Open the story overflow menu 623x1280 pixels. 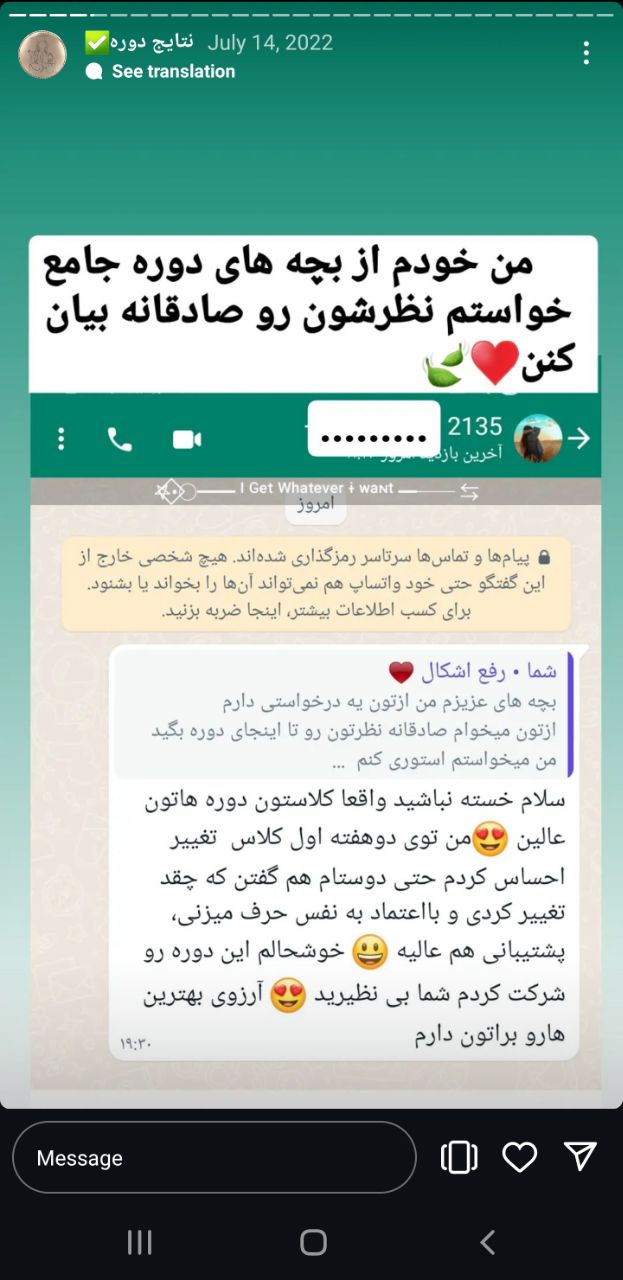click(586, 54)
